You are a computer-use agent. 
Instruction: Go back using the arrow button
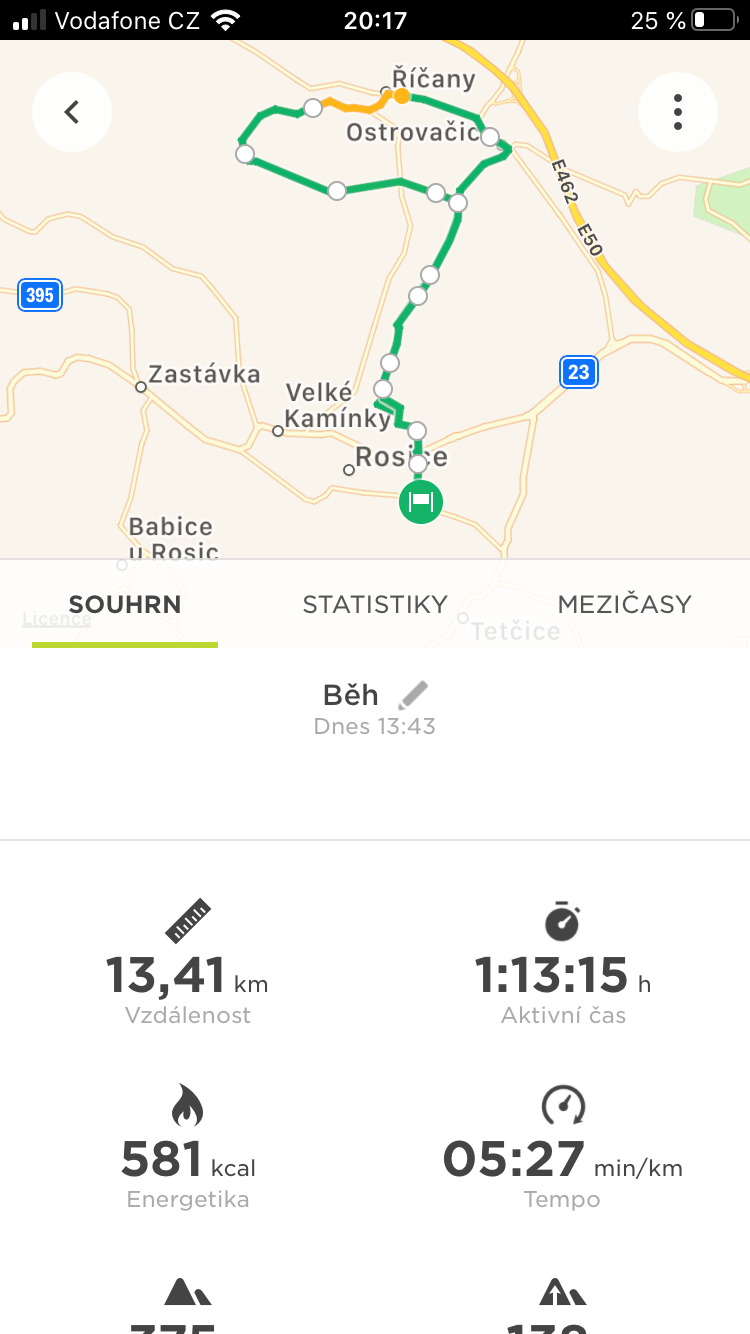point(72,112)
